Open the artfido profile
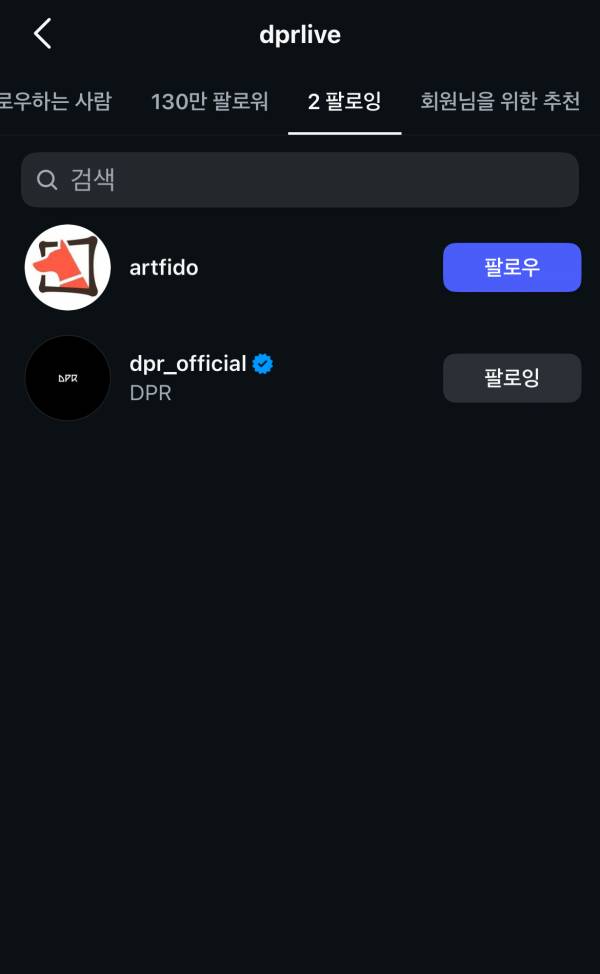This screenshot has height=974, width=600. click(x=164, y=268)
